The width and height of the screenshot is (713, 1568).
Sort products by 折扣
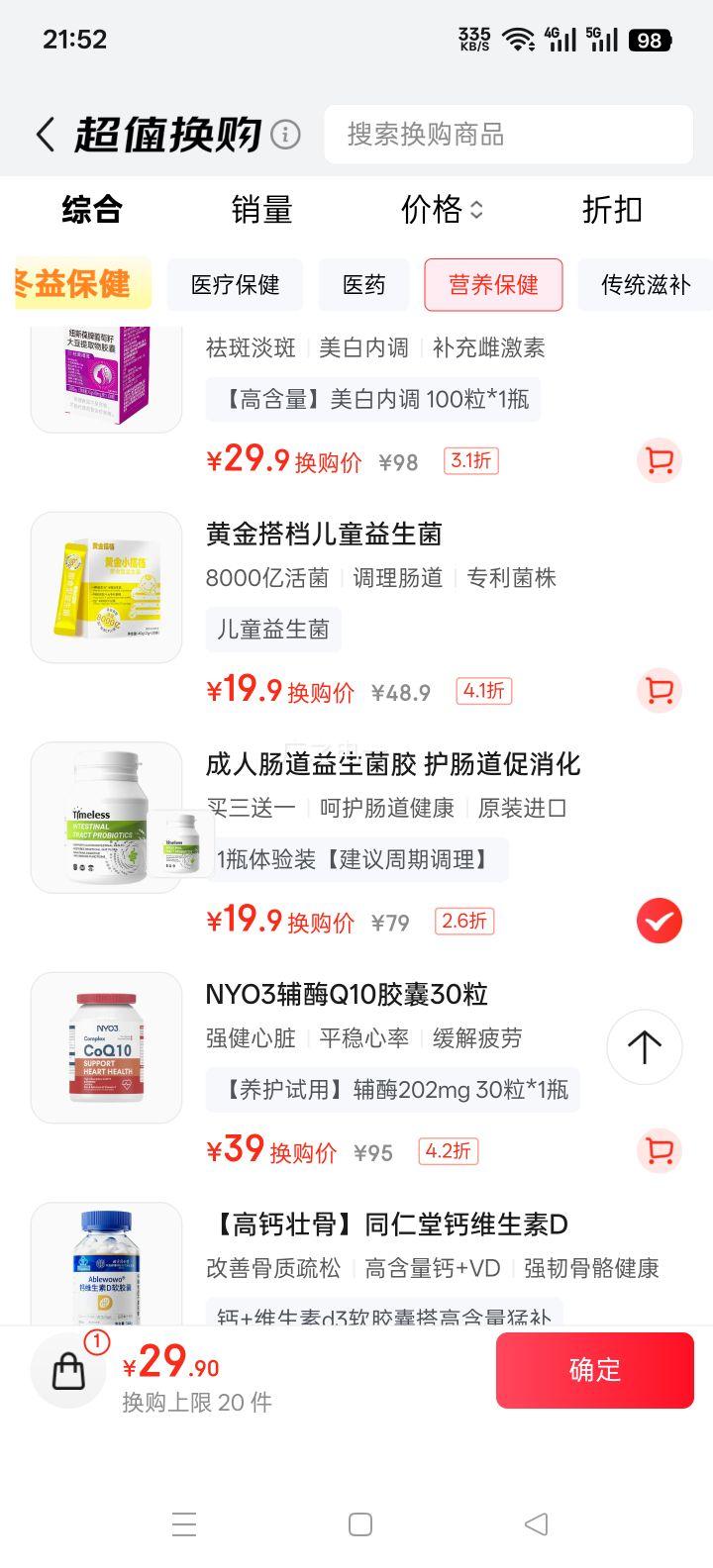612,210
